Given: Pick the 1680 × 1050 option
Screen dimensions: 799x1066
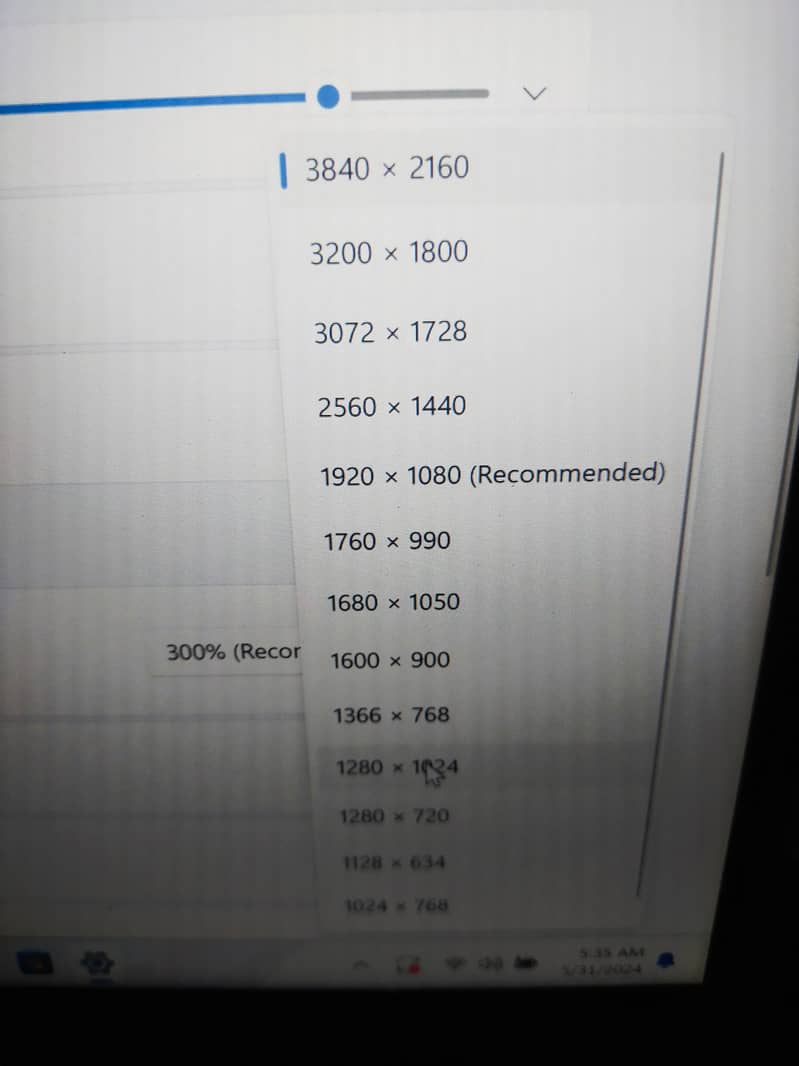Looking at the screenshot, I should [x=393, y=602].
